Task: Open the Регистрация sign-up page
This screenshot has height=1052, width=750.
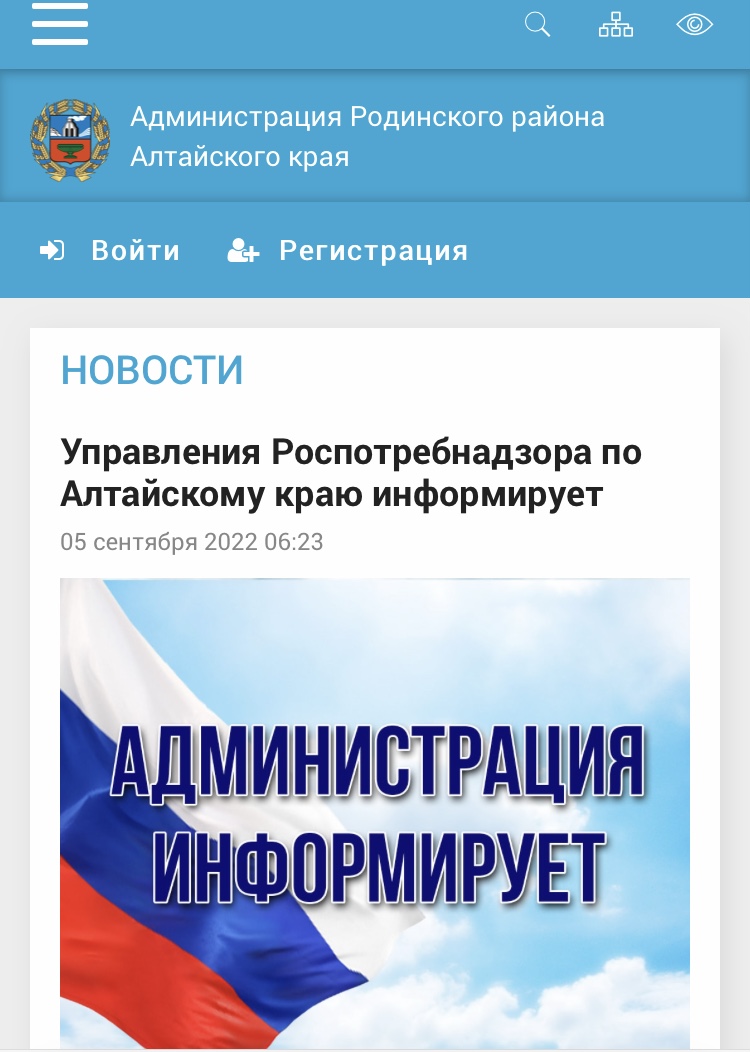Action: [348, 250]
